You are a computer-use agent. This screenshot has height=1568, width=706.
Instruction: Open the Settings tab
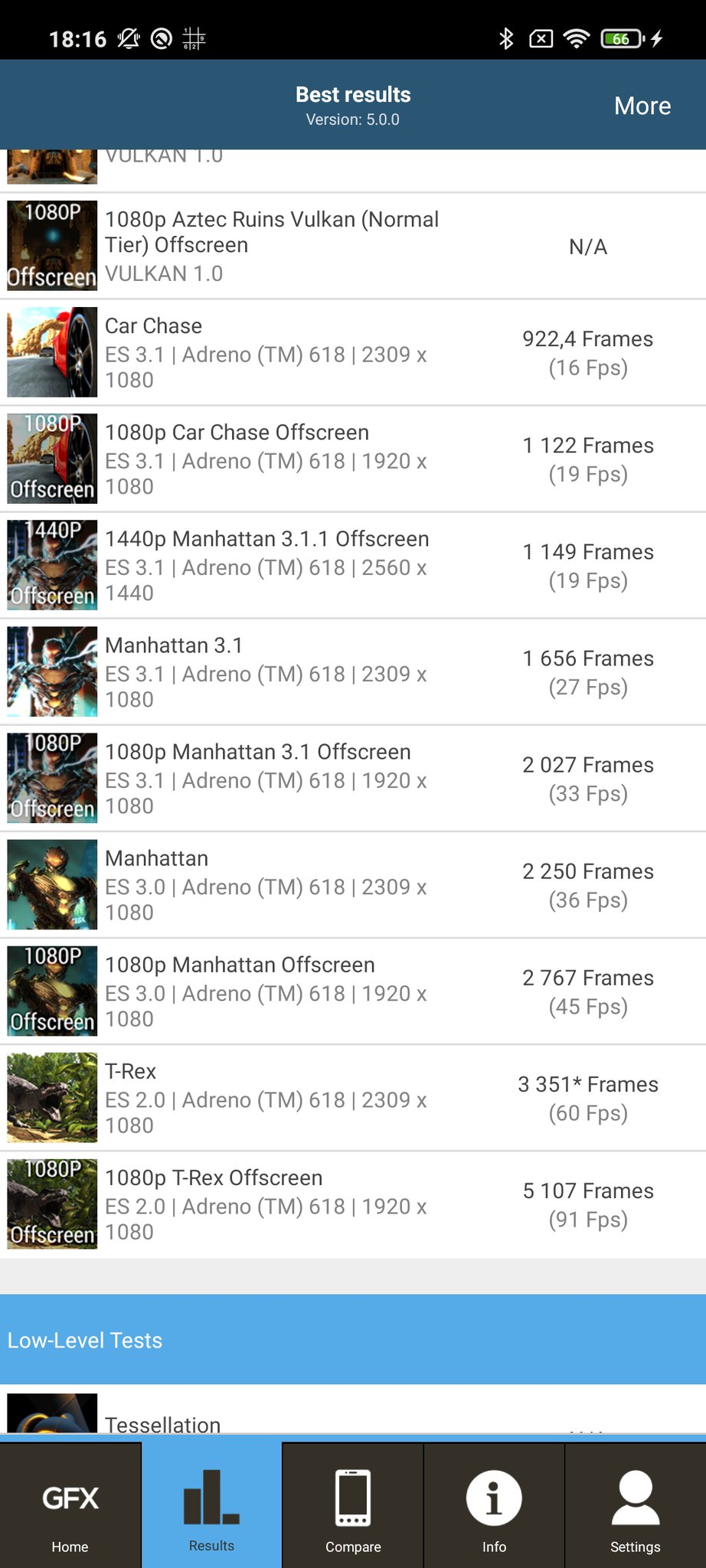(636, 1505)
